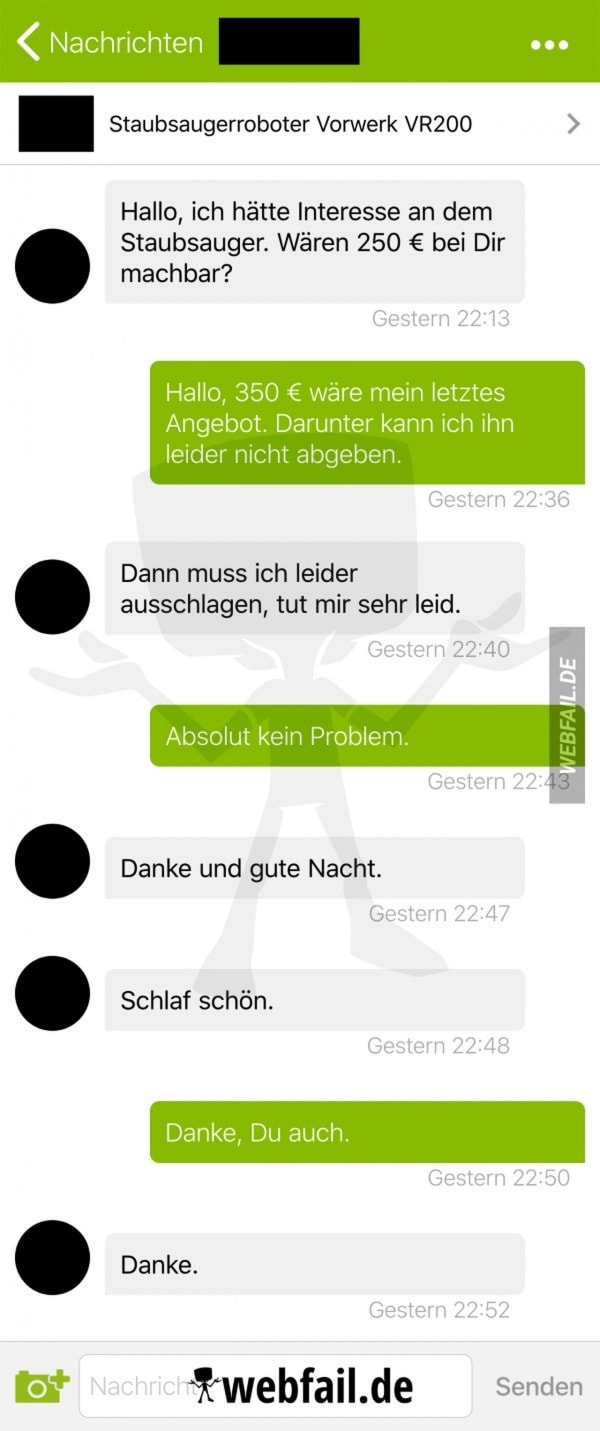The width and height of the screenshot is (600, 1431).
Task: Open the three-dot overflow menu
Action: coord(549,45)
